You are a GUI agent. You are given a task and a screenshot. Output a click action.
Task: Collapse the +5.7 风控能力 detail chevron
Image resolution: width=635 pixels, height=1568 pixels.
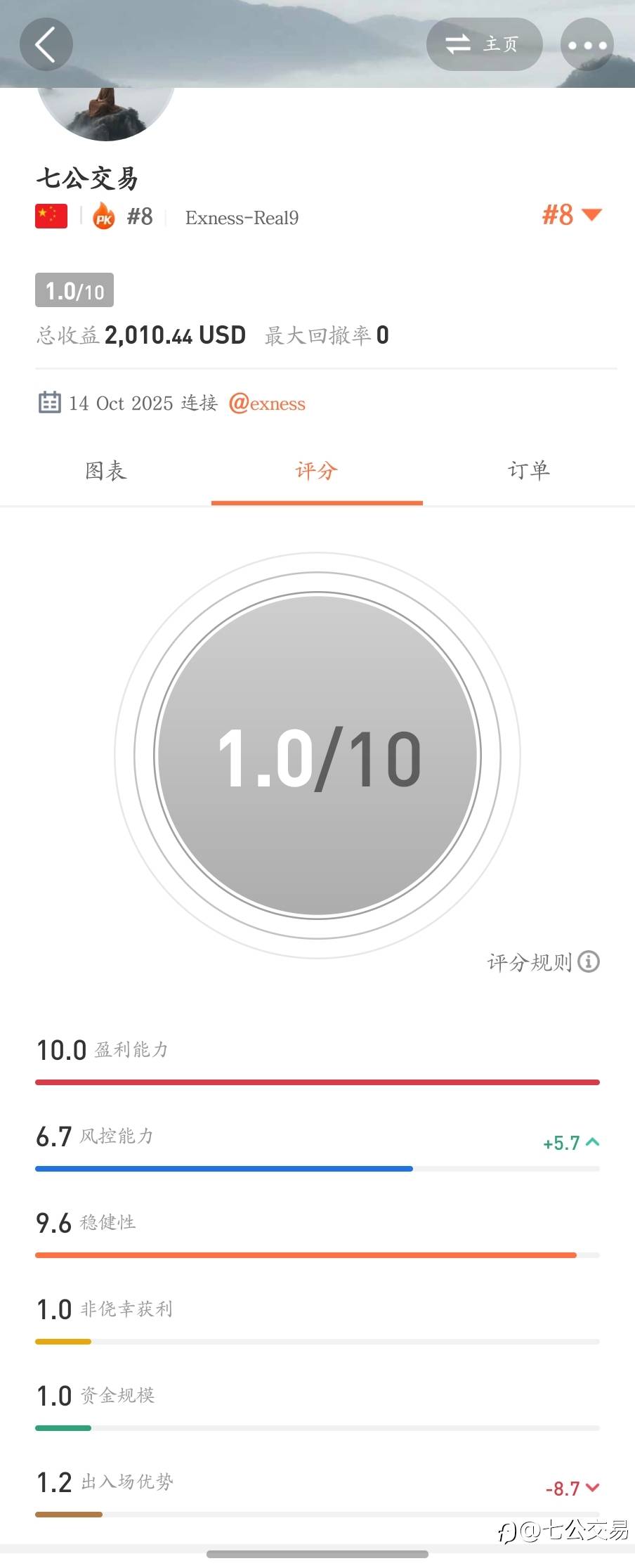click(594, 1143)
